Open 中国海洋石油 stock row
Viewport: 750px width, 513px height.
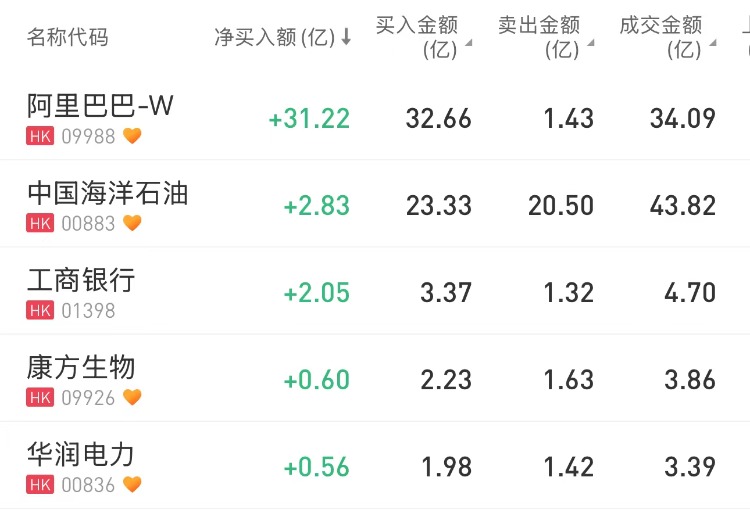click(x=107, y=193)
